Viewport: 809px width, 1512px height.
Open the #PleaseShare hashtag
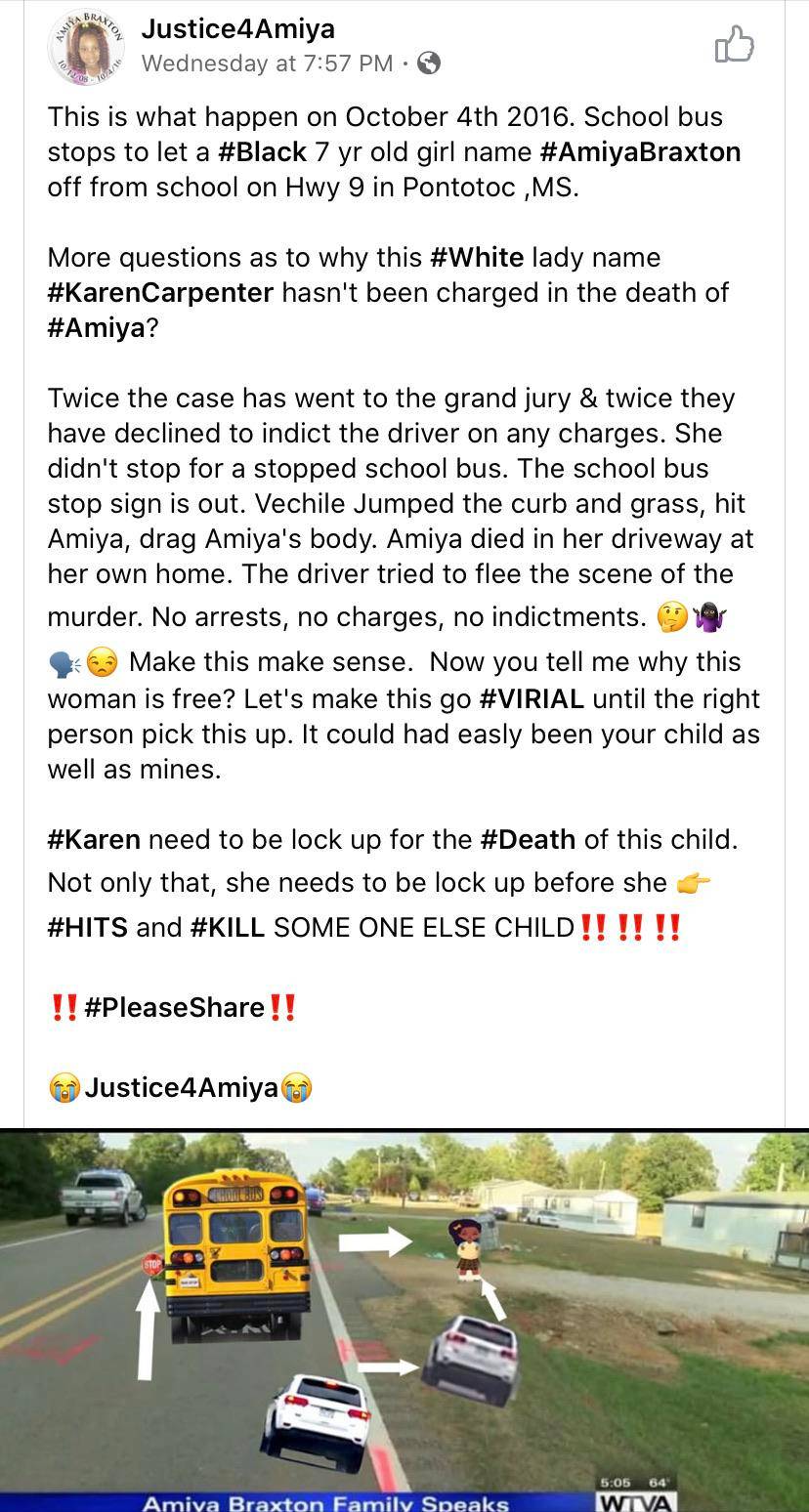(175, 1007)
